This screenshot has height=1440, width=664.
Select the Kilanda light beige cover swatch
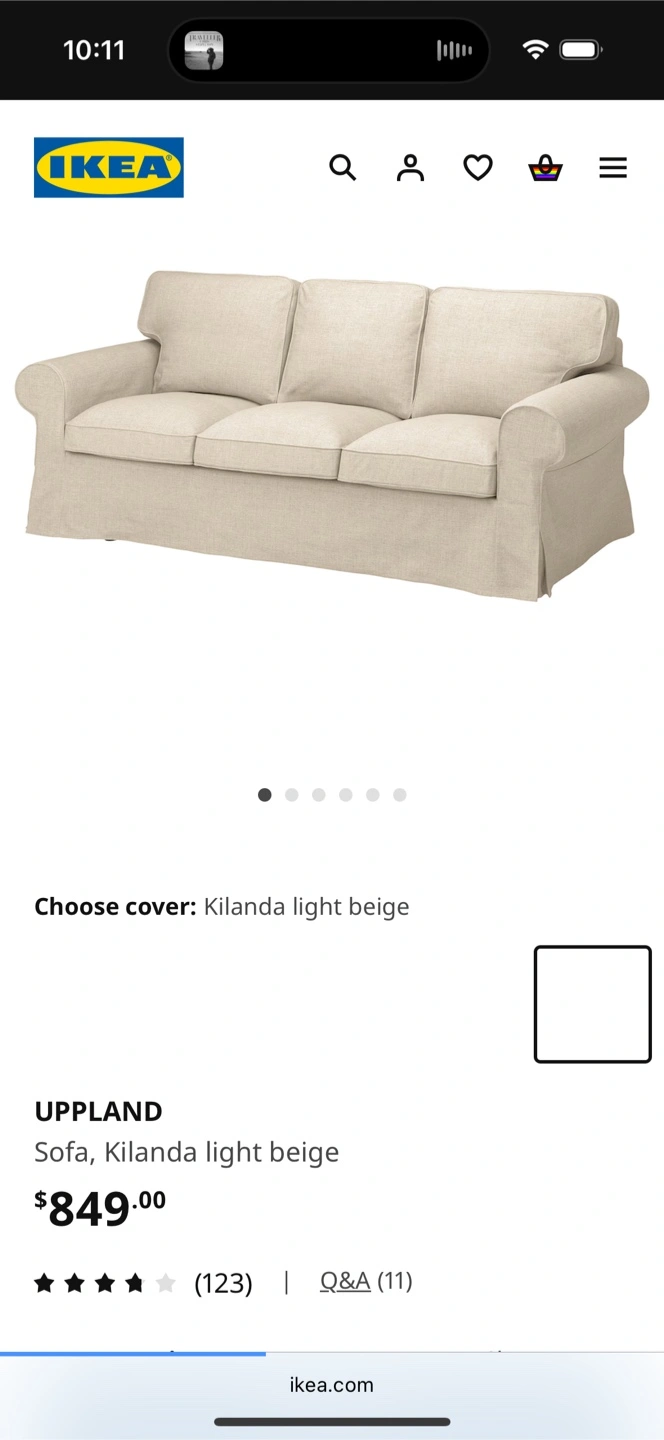pos(593,1004)
